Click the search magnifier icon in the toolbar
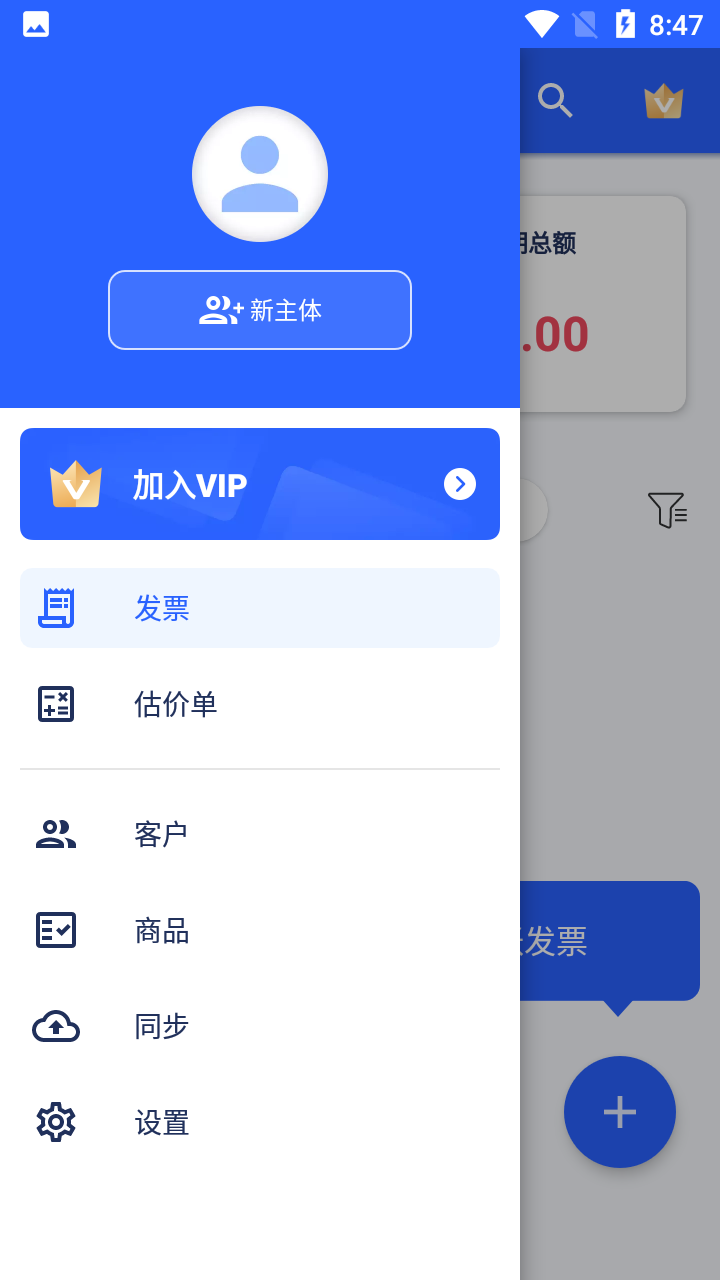The width and height of the screenshot is (720, 1280). [556, 101]
